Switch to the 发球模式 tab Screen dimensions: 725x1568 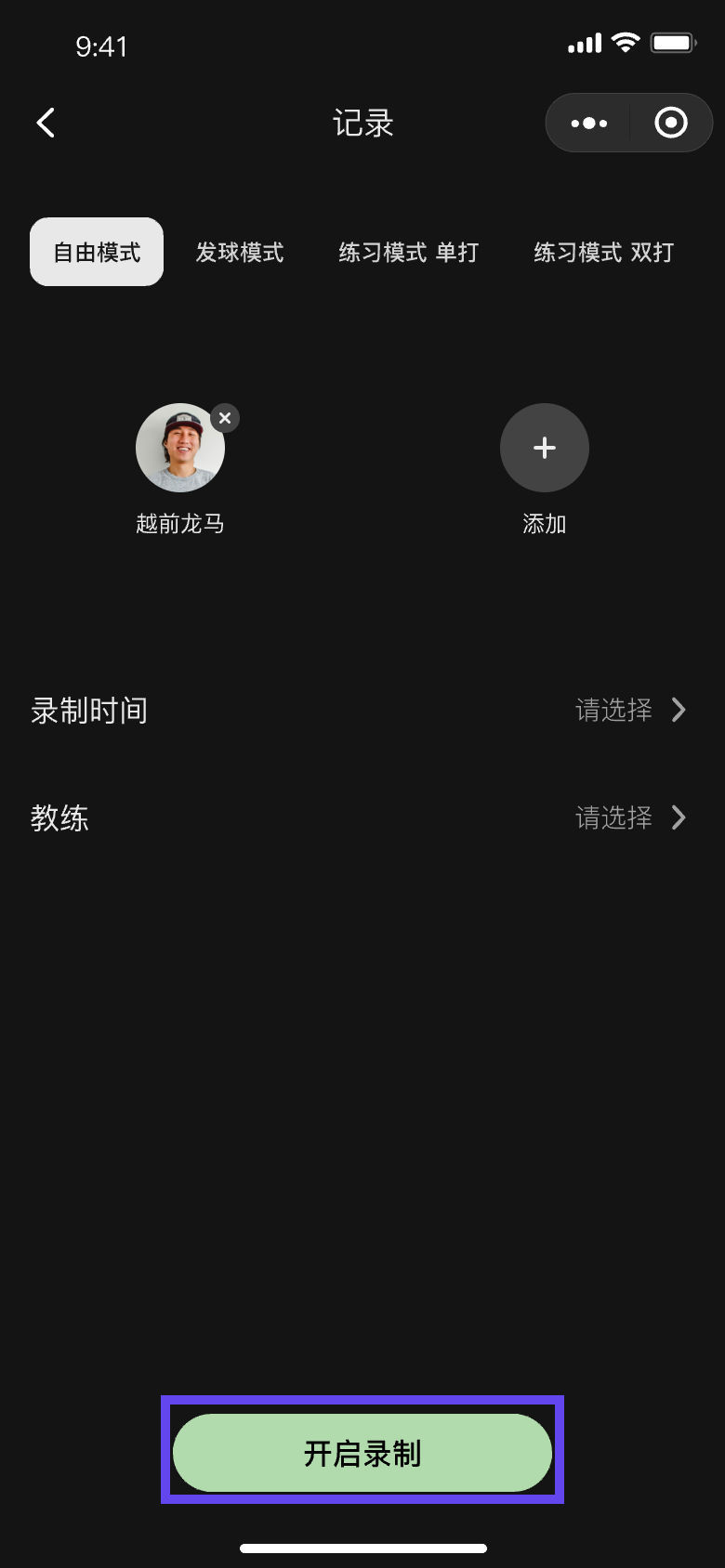click(240, 252)
